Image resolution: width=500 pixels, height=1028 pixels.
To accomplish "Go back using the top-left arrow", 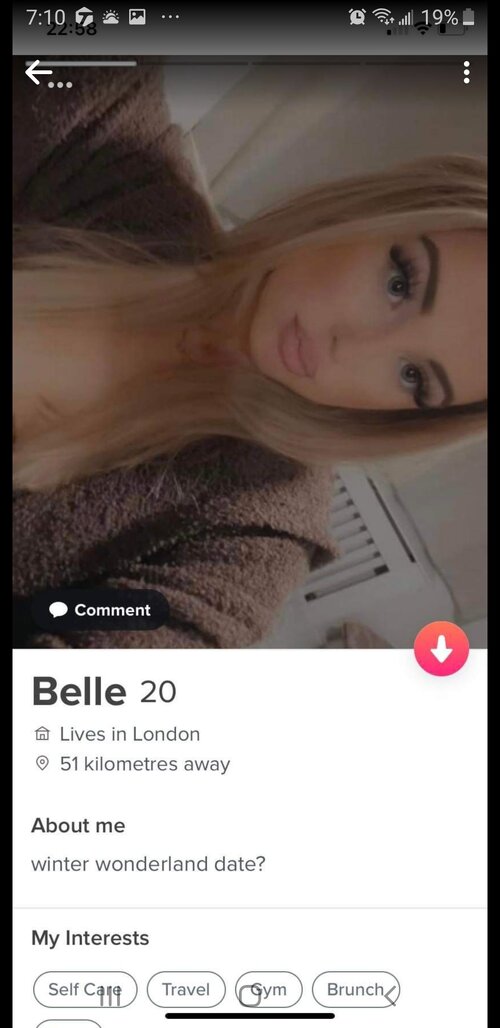I will click(38, 72).
